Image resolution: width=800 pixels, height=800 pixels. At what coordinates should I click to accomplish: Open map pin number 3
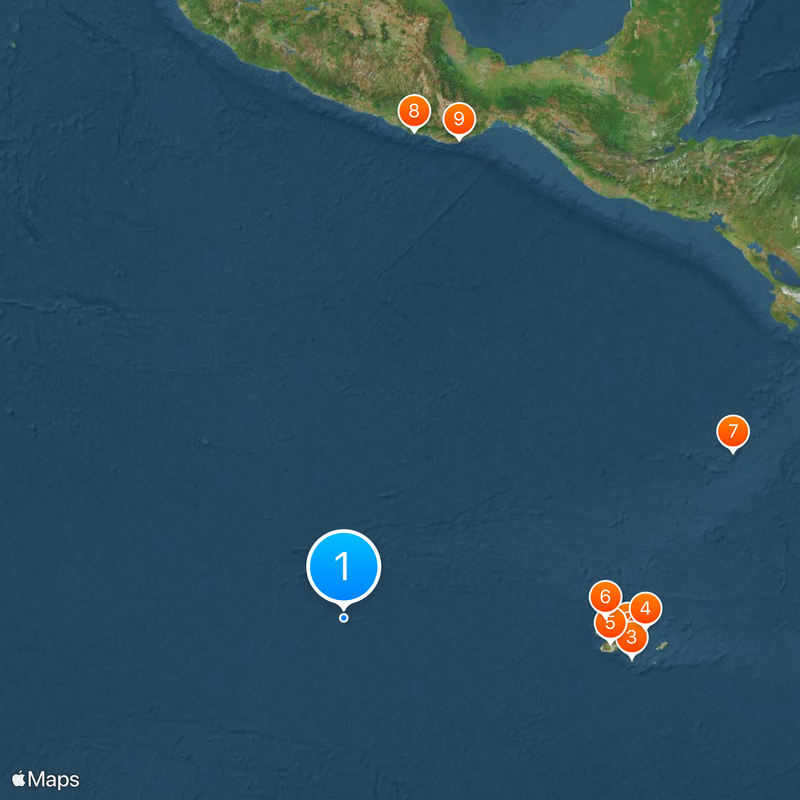point(633,638)
